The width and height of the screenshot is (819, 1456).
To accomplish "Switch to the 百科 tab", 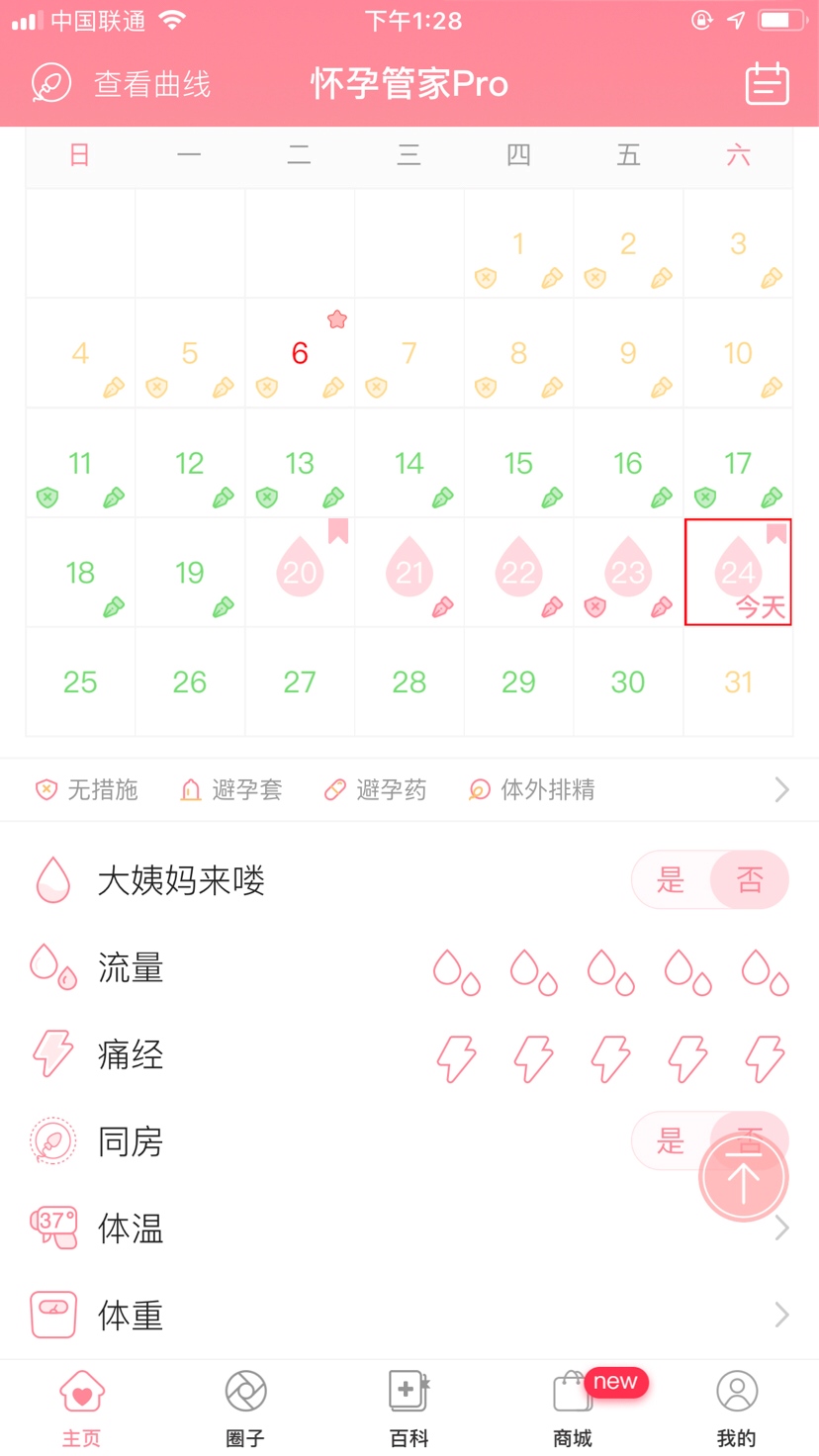I will 409,1409.
